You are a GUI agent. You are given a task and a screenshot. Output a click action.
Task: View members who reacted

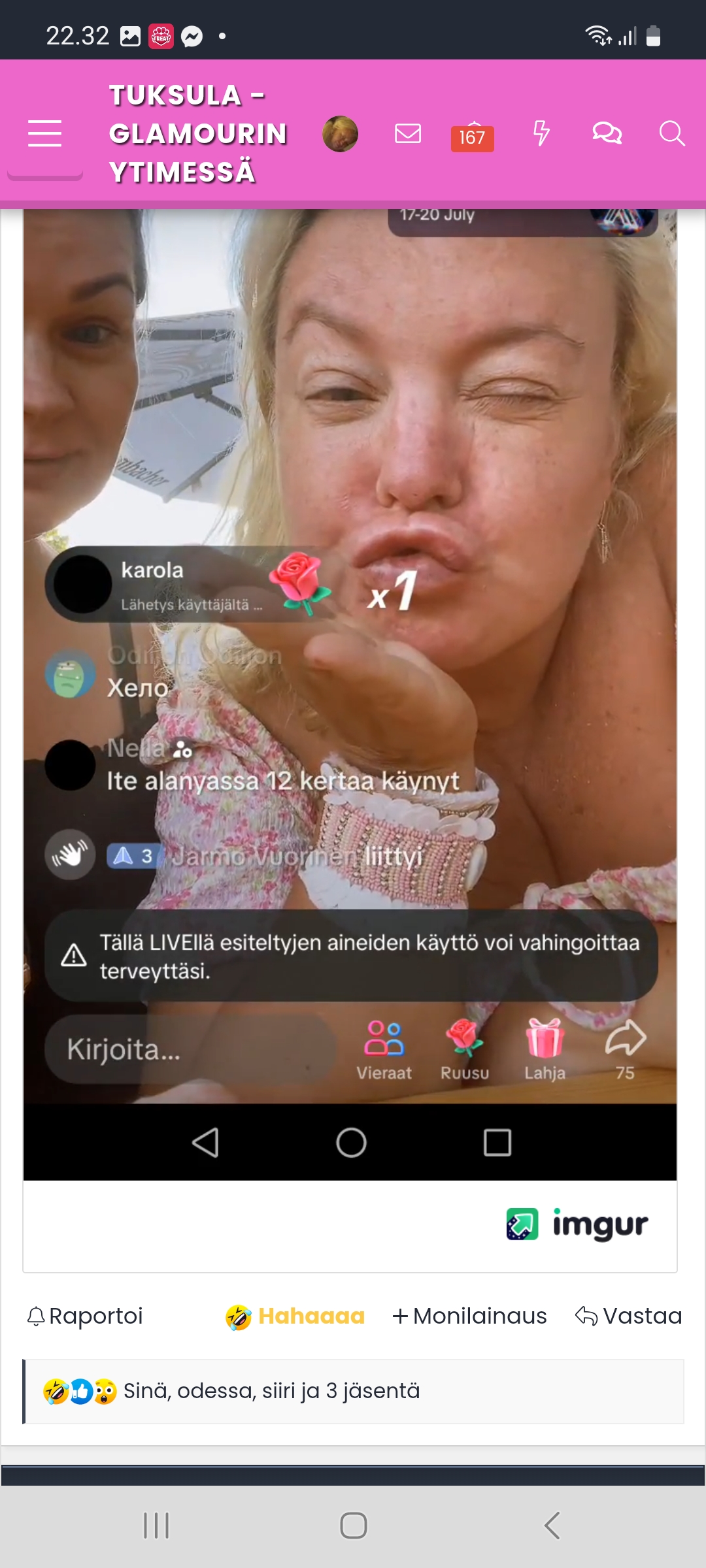point(271,1391)
